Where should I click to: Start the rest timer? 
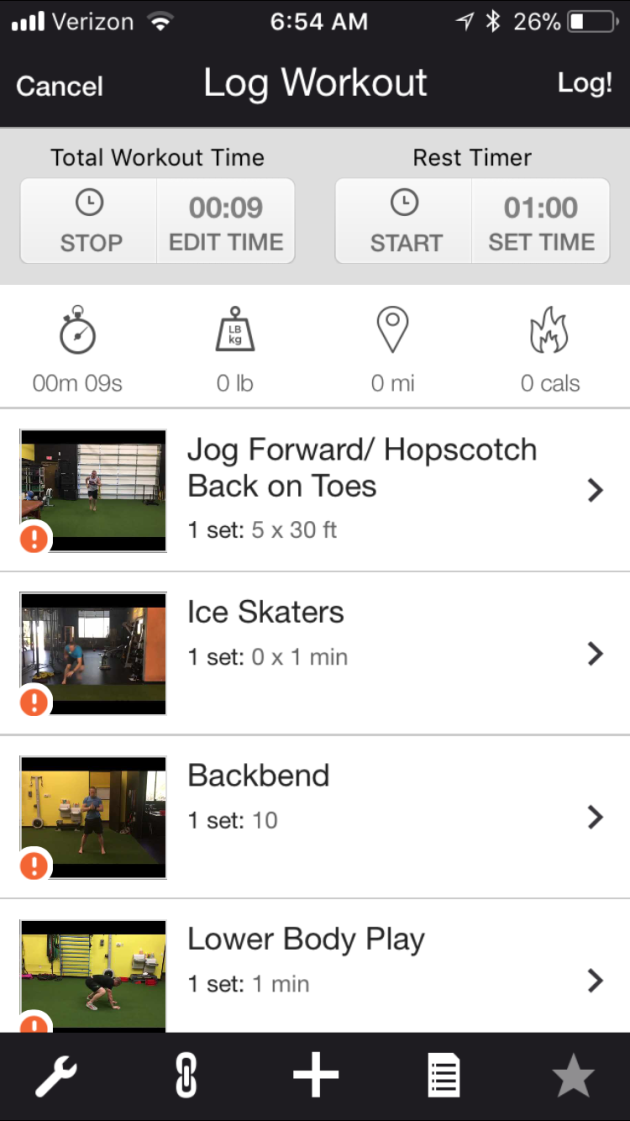tap(405, 221)
